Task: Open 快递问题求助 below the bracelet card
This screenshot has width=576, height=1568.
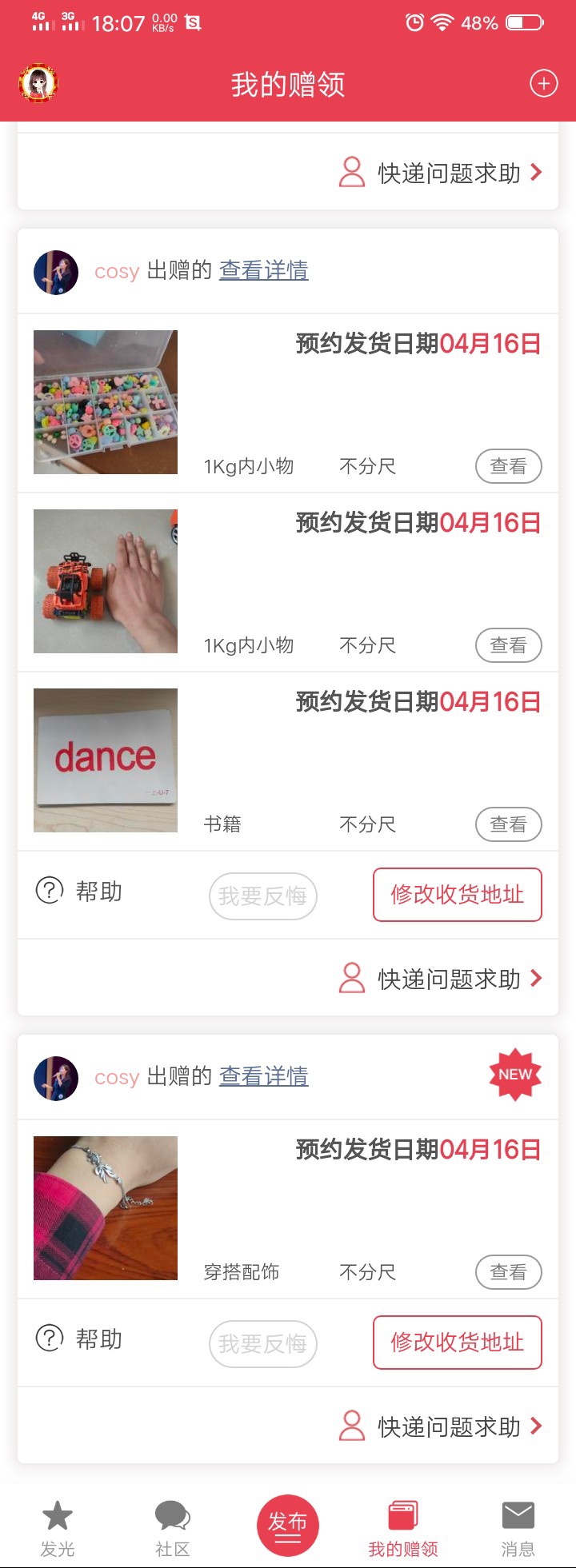Action: pos(442,1426)
